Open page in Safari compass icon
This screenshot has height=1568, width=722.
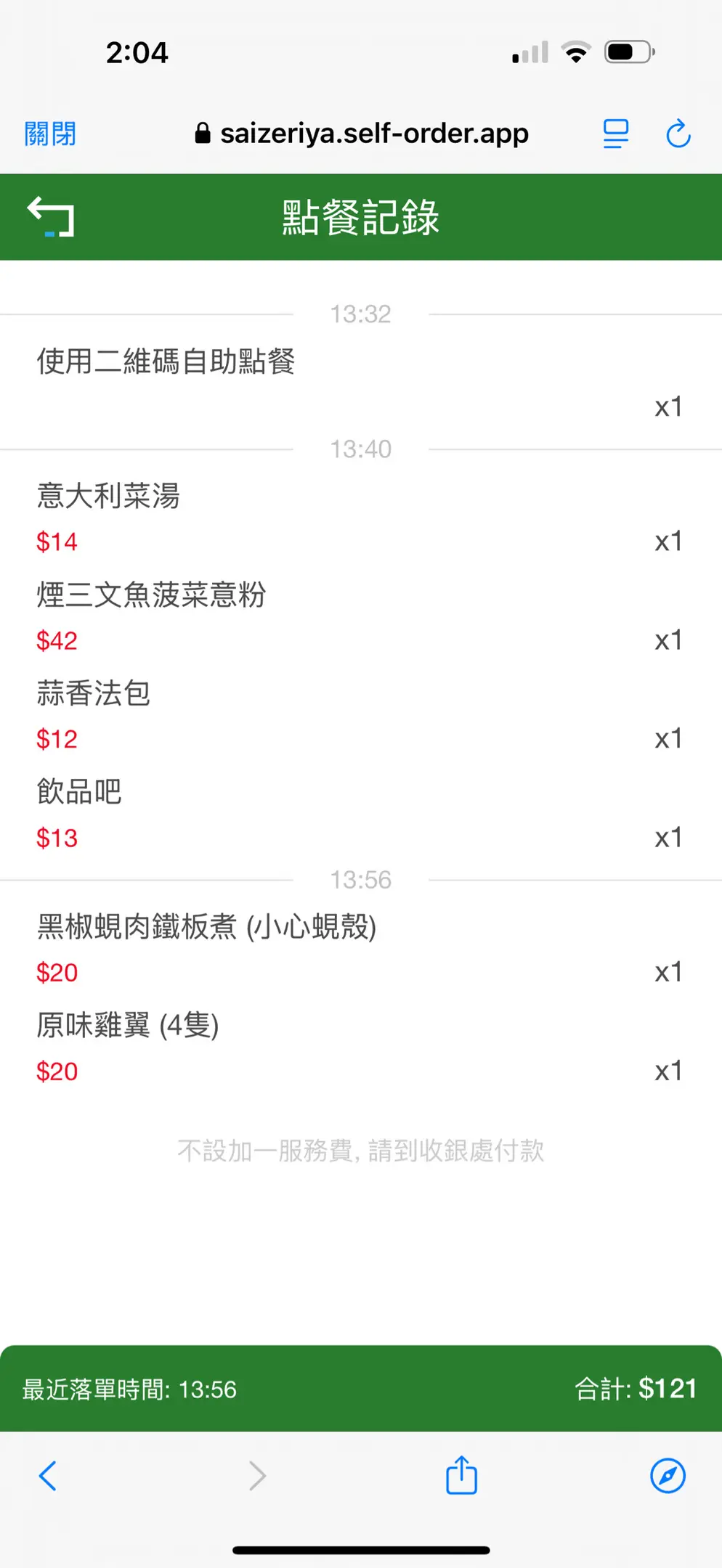point(668,1476)
